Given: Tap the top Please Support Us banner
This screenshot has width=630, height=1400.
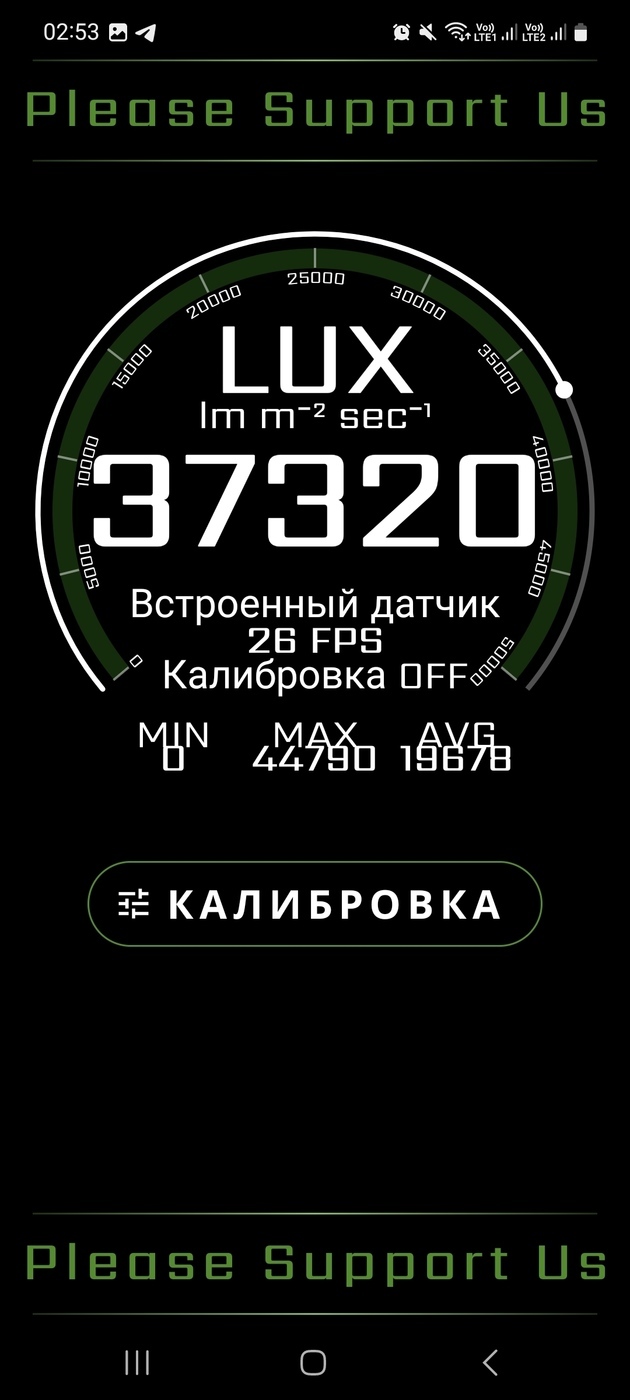Looking at the screenshot, I should coord(315,110).
